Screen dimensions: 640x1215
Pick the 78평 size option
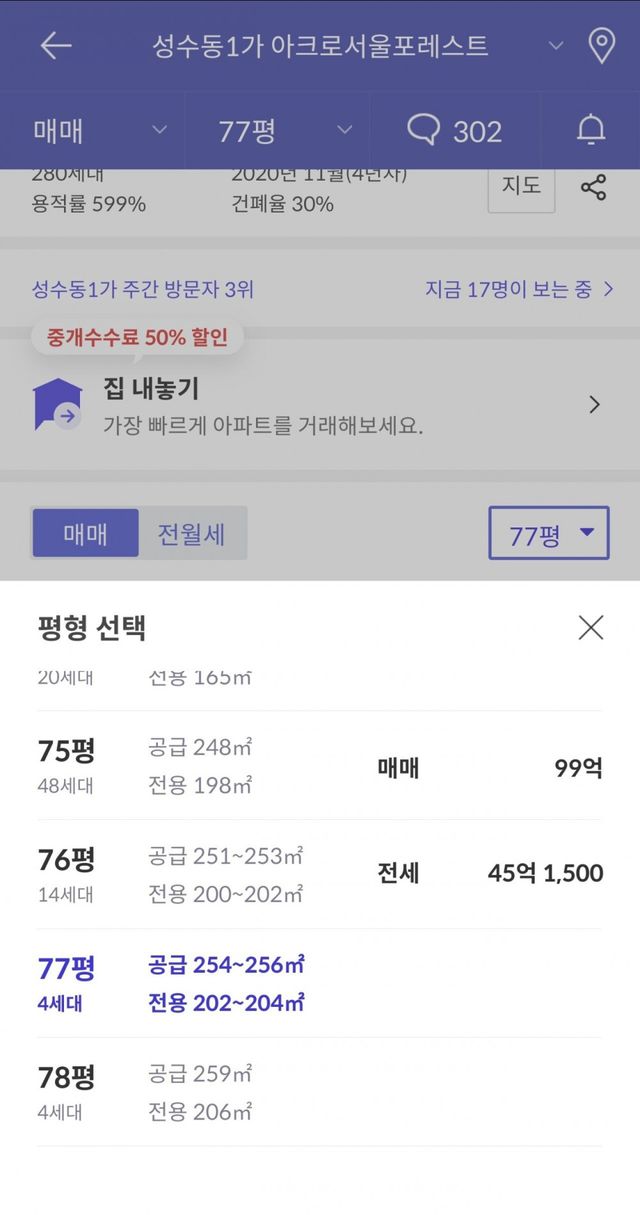pyautogui.click(x=320, y=1092)
